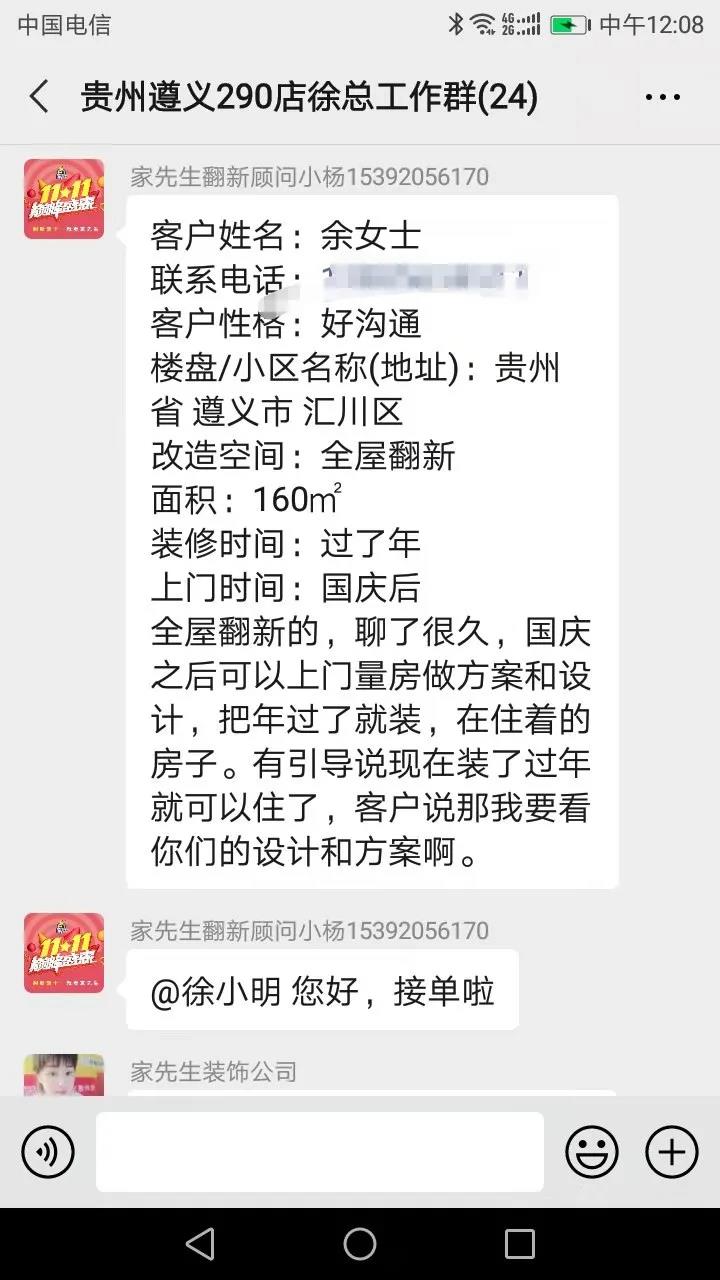This screenshot has width=720, height=1280.
Task: Tap the message text input field
Action: 320,1151
